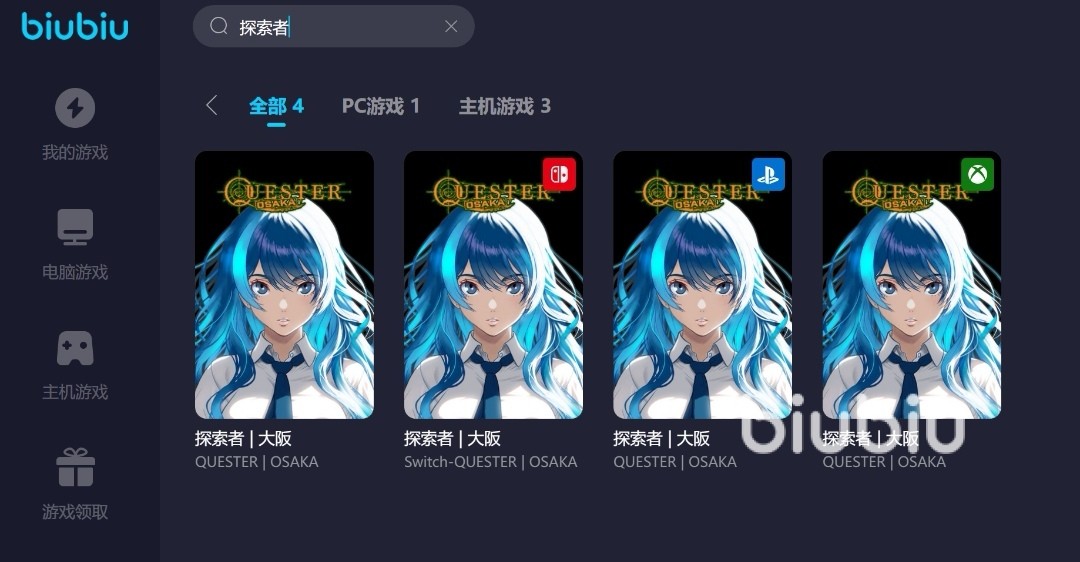1080x562 pixels.
Task: Open 电脑游戏 in the sidebar
Action: click(x=75, y=244)
